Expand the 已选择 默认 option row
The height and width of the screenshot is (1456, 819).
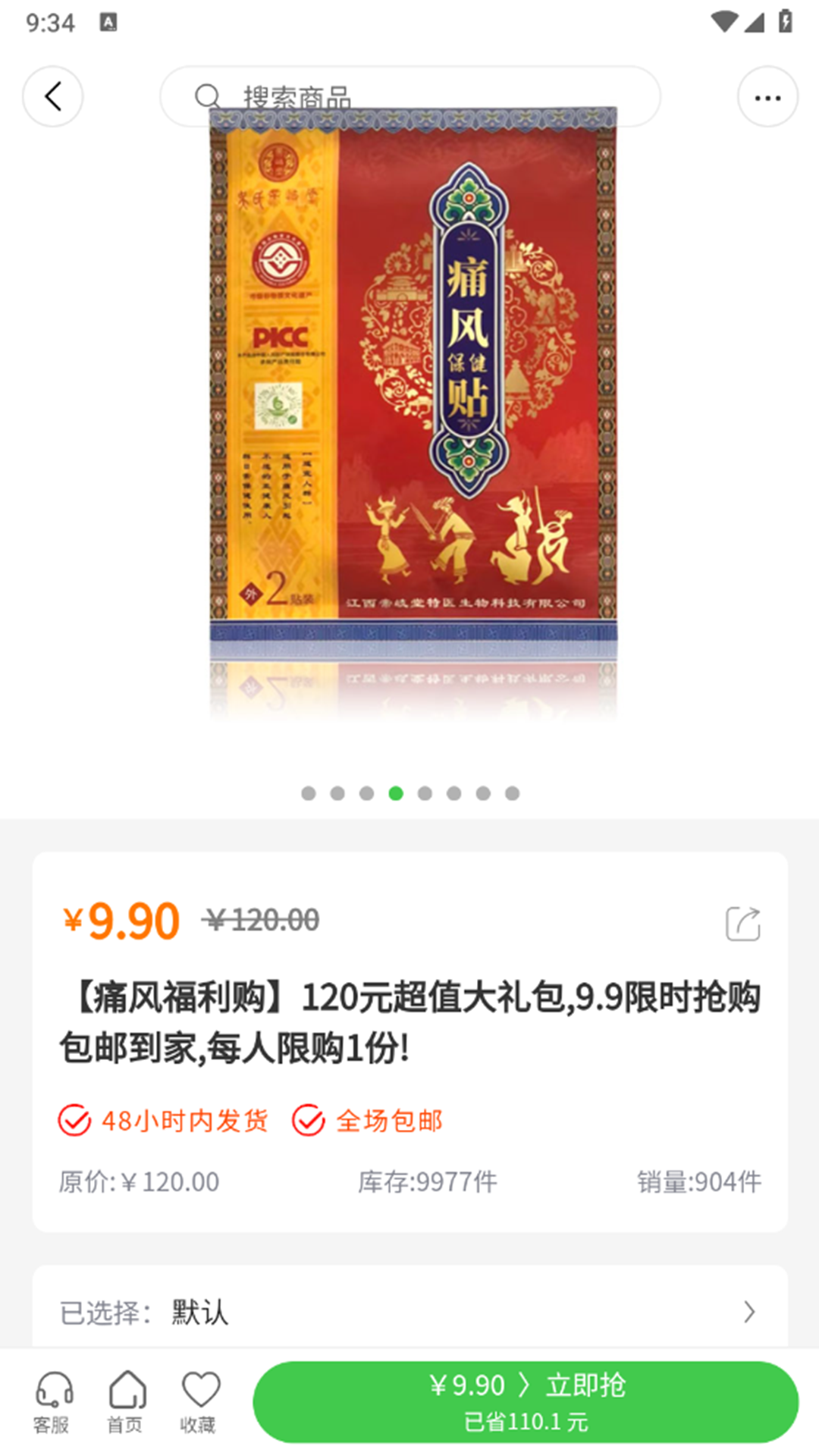pyautogui.click(x=409, y=1312)
